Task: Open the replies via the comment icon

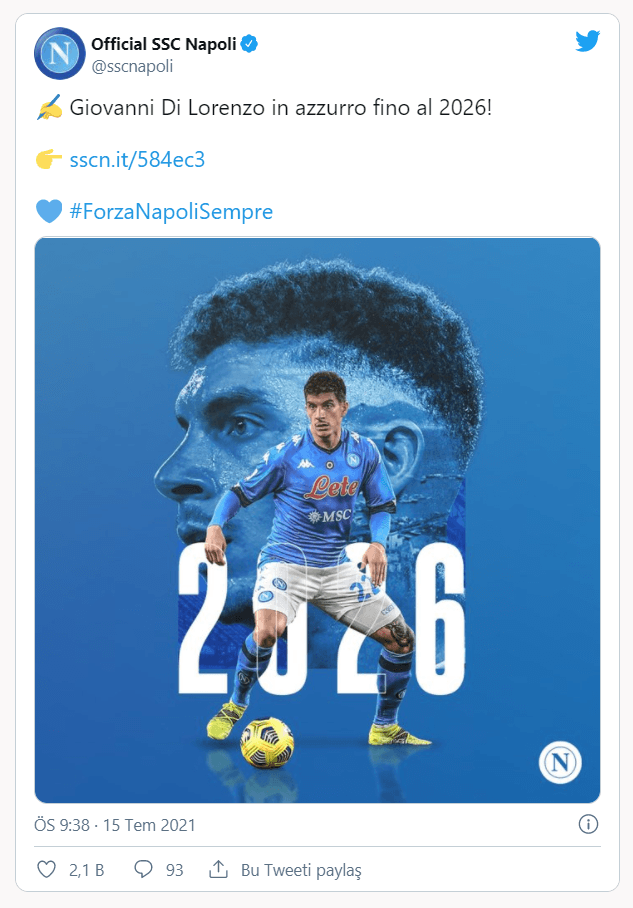Action: 143,870
